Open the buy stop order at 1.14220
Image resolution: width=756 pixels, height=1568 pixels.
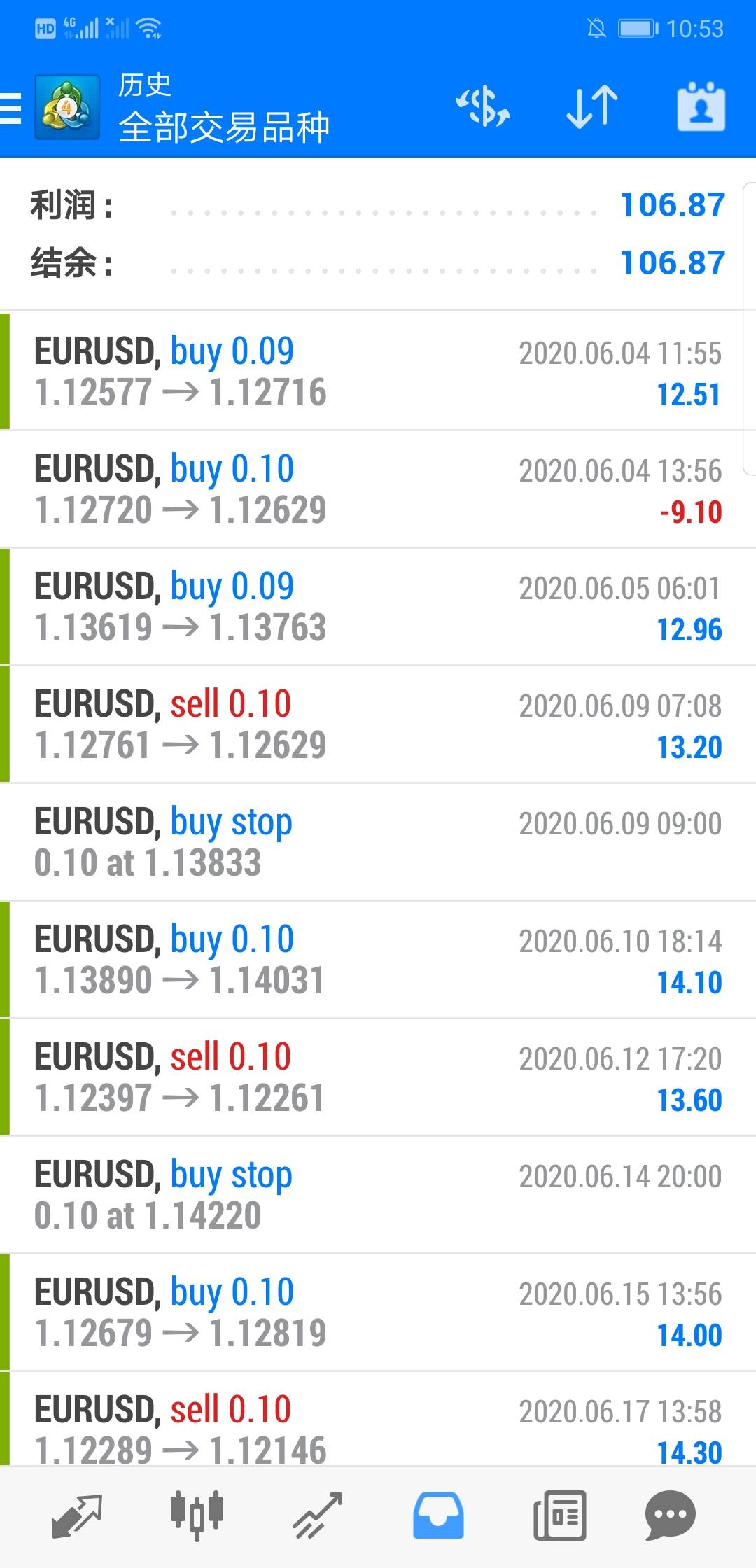[378, 1194]
